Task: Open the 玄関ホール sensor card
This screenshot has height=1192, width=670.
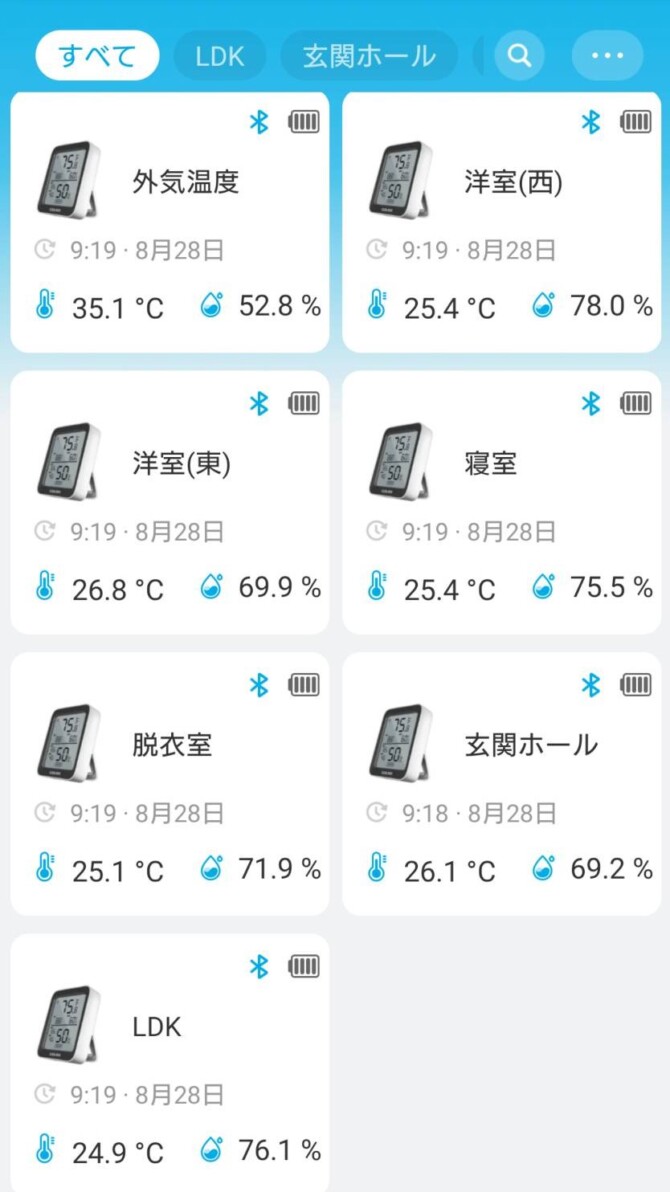Action: pos(502,784)
